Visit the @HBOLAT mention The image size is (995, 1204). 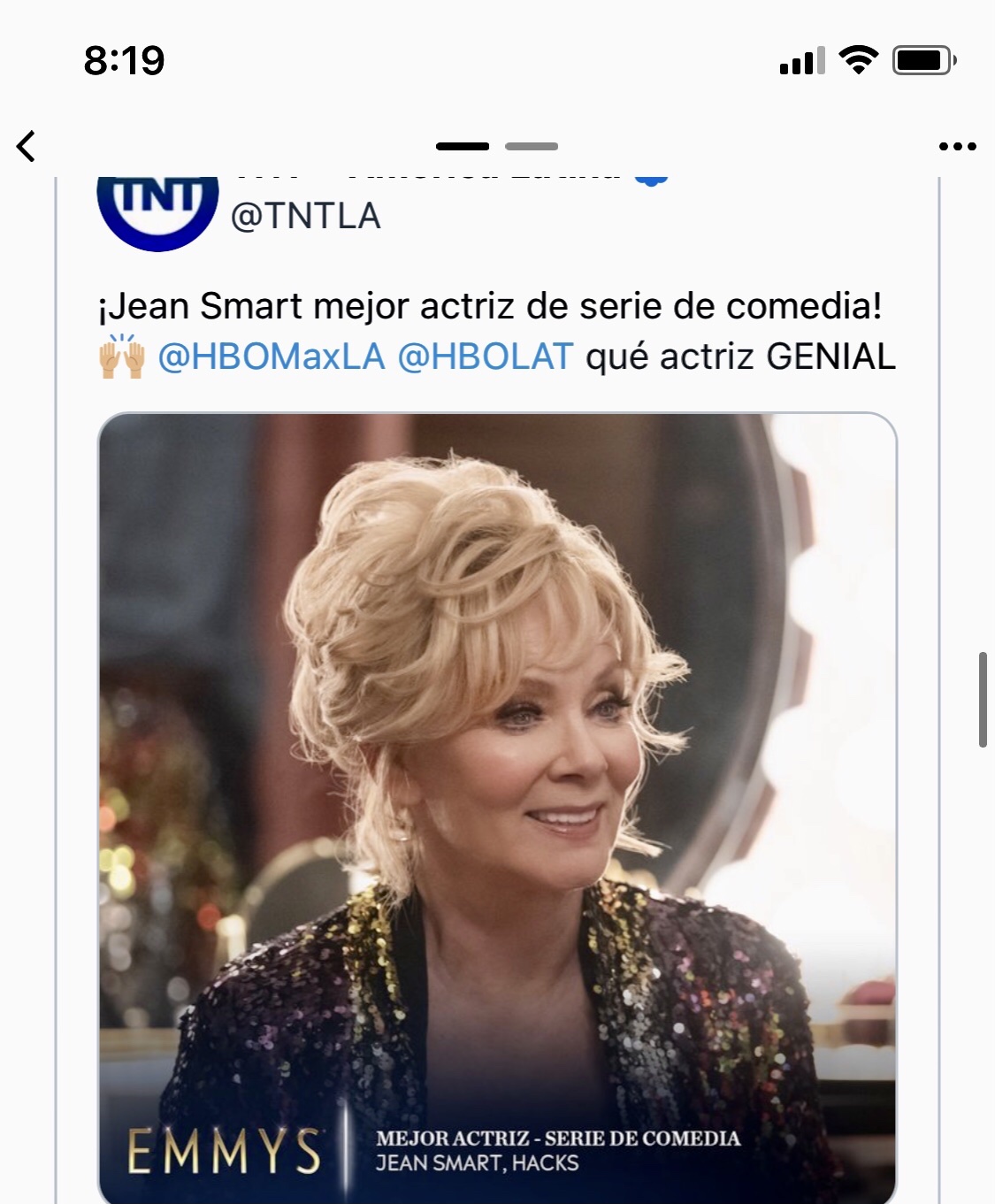486,357
